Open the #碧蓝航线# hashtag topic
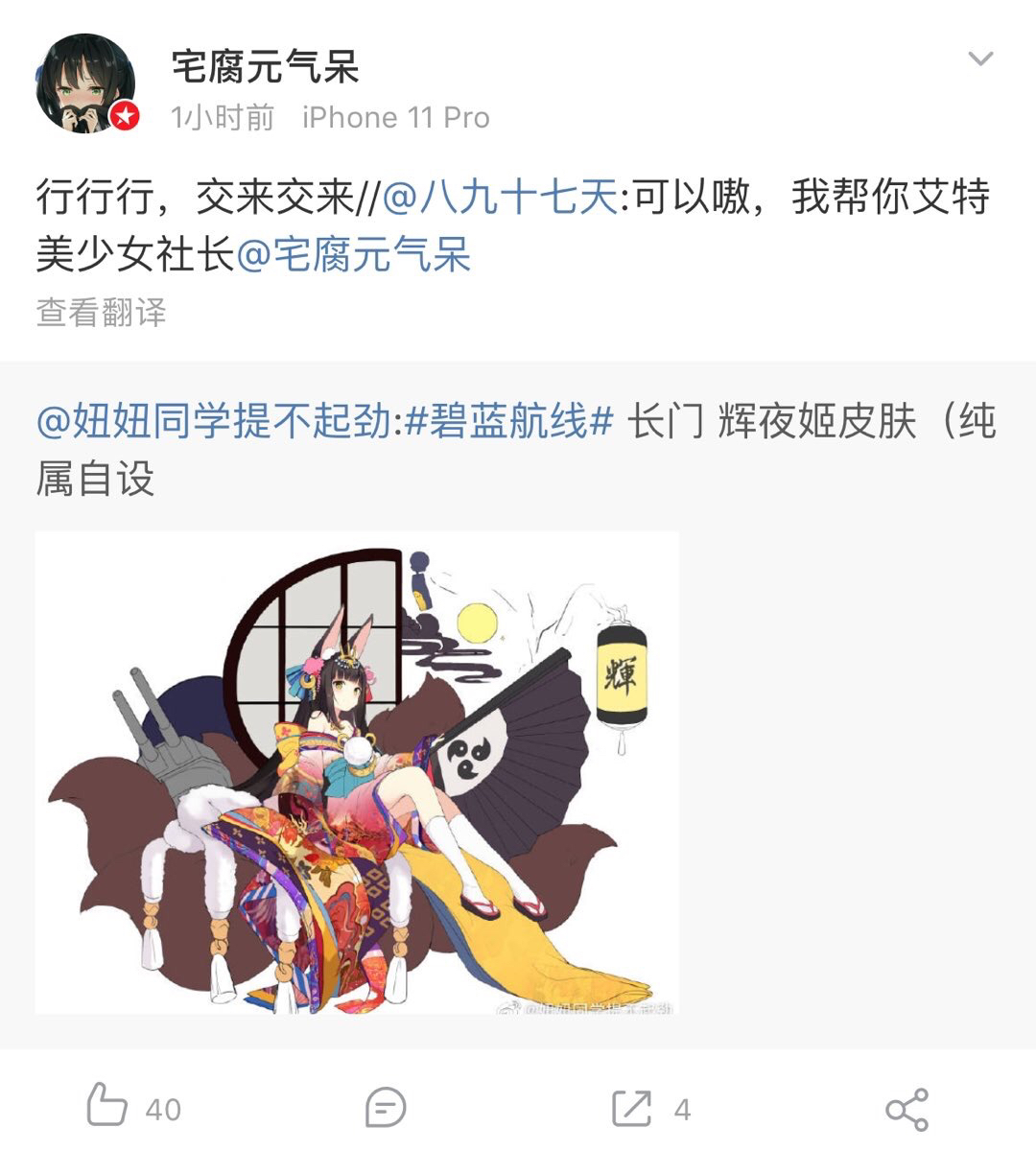 tap(508, 422)
